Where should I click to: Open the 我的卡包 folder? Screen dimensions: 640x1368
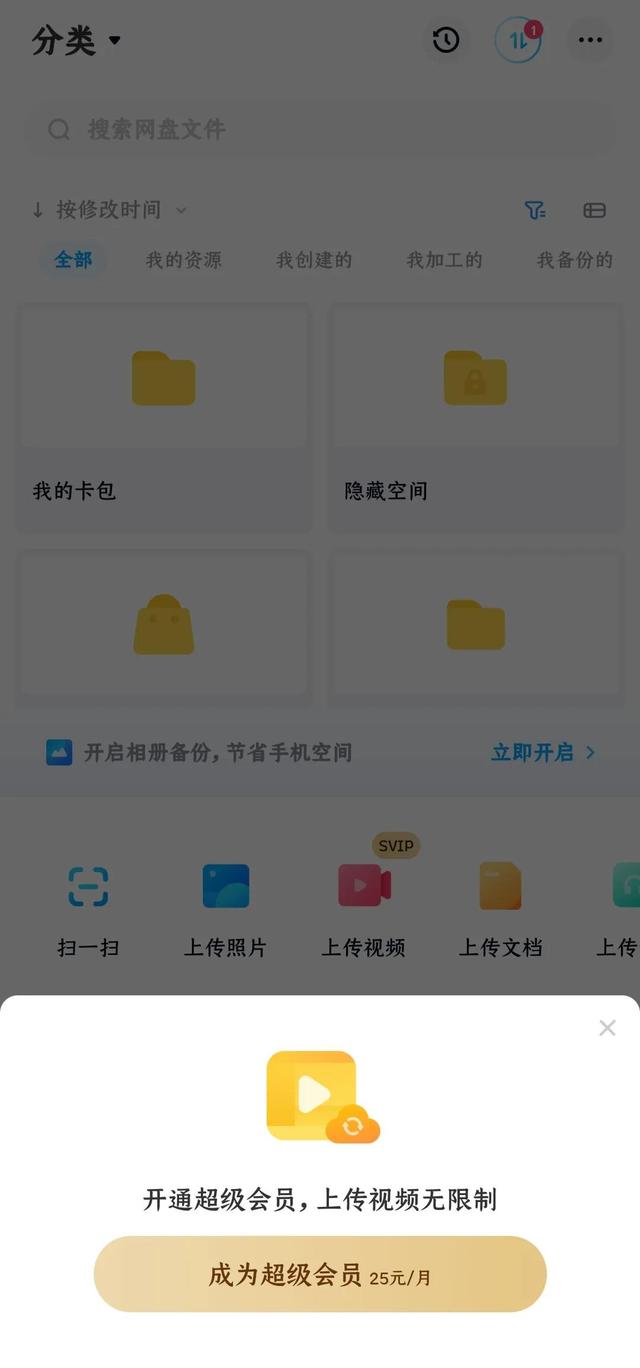tap(163, 417)
